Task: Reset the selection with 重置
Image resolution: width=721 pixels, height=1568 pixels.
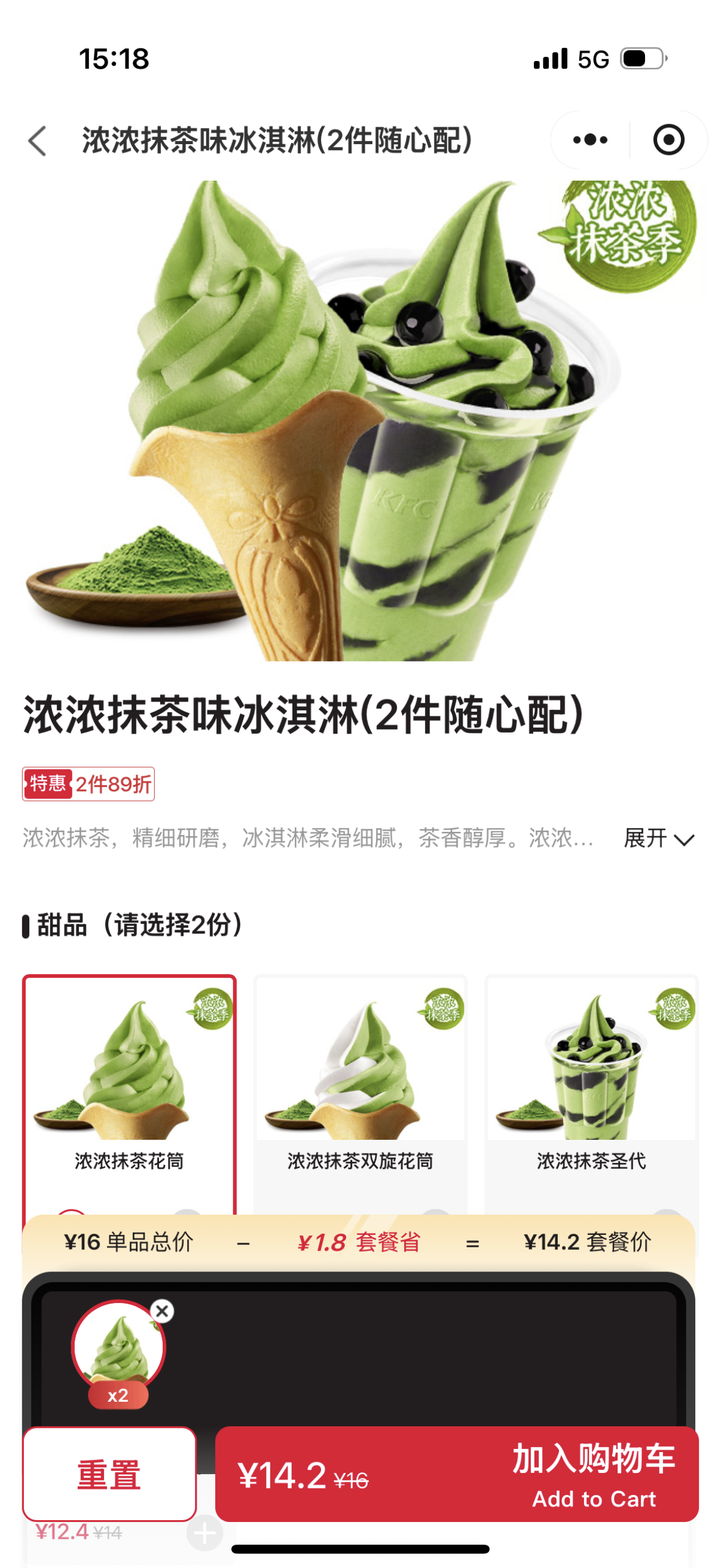Action: click(x=109, y=1474)
